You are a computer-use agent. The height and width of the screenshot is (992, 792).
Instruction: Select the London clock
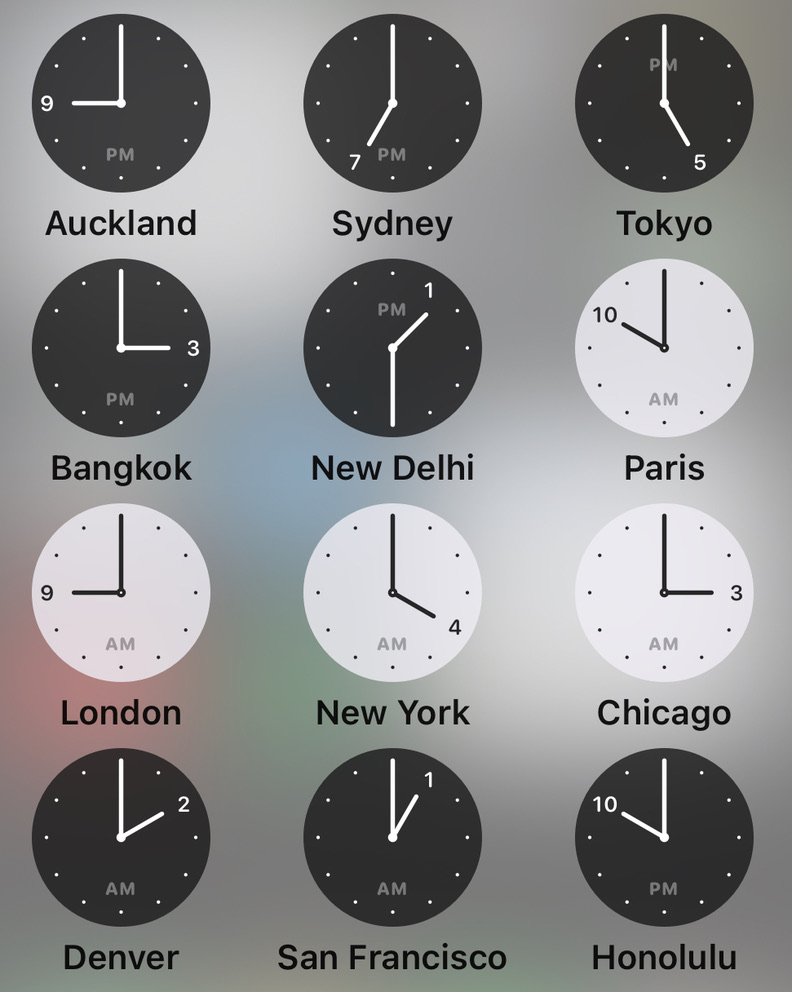pyautogui.click(x=121, y=593)
